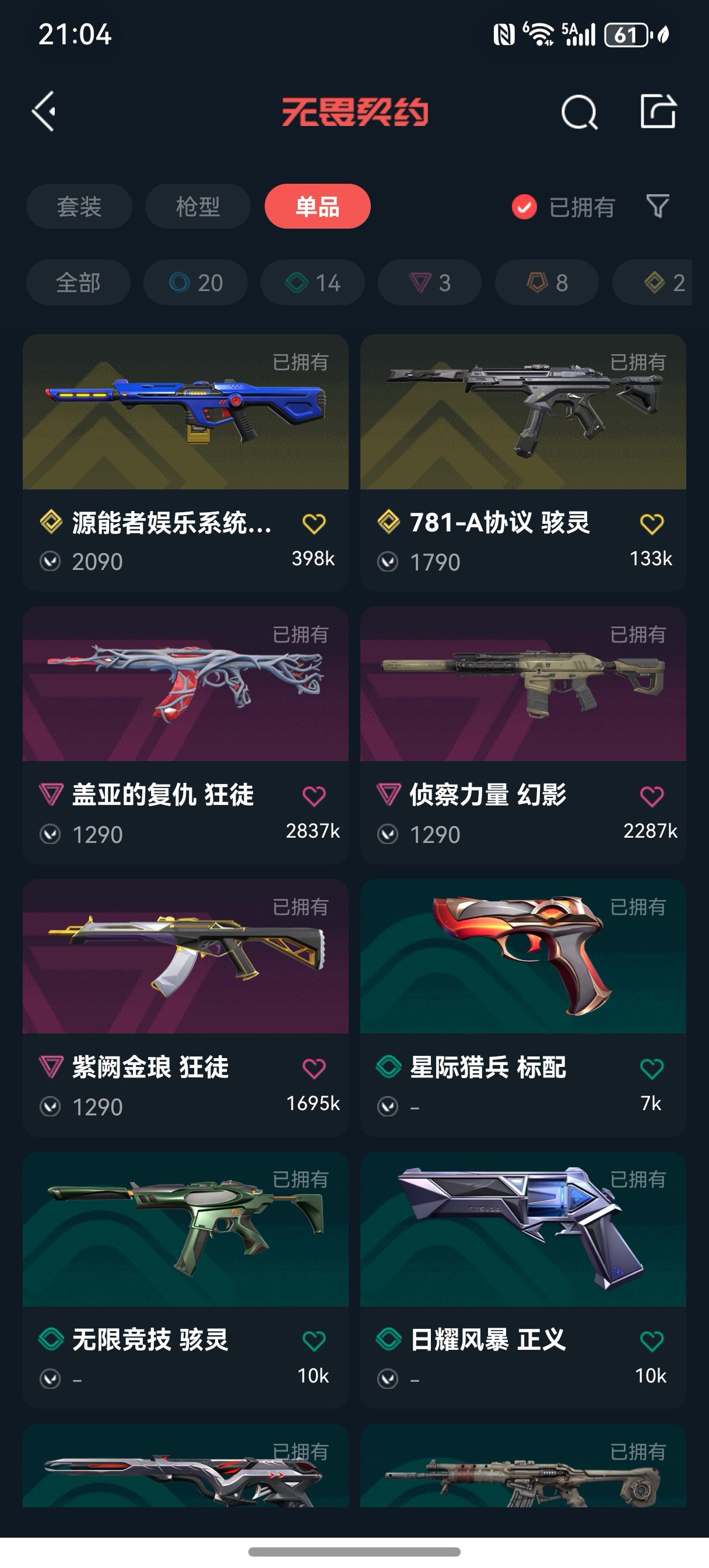Image resolution: width=709 pixels, height=1568 pixels.
Task: Filter by the pink tier chip showing 3
Action: [x=430, y=282]
